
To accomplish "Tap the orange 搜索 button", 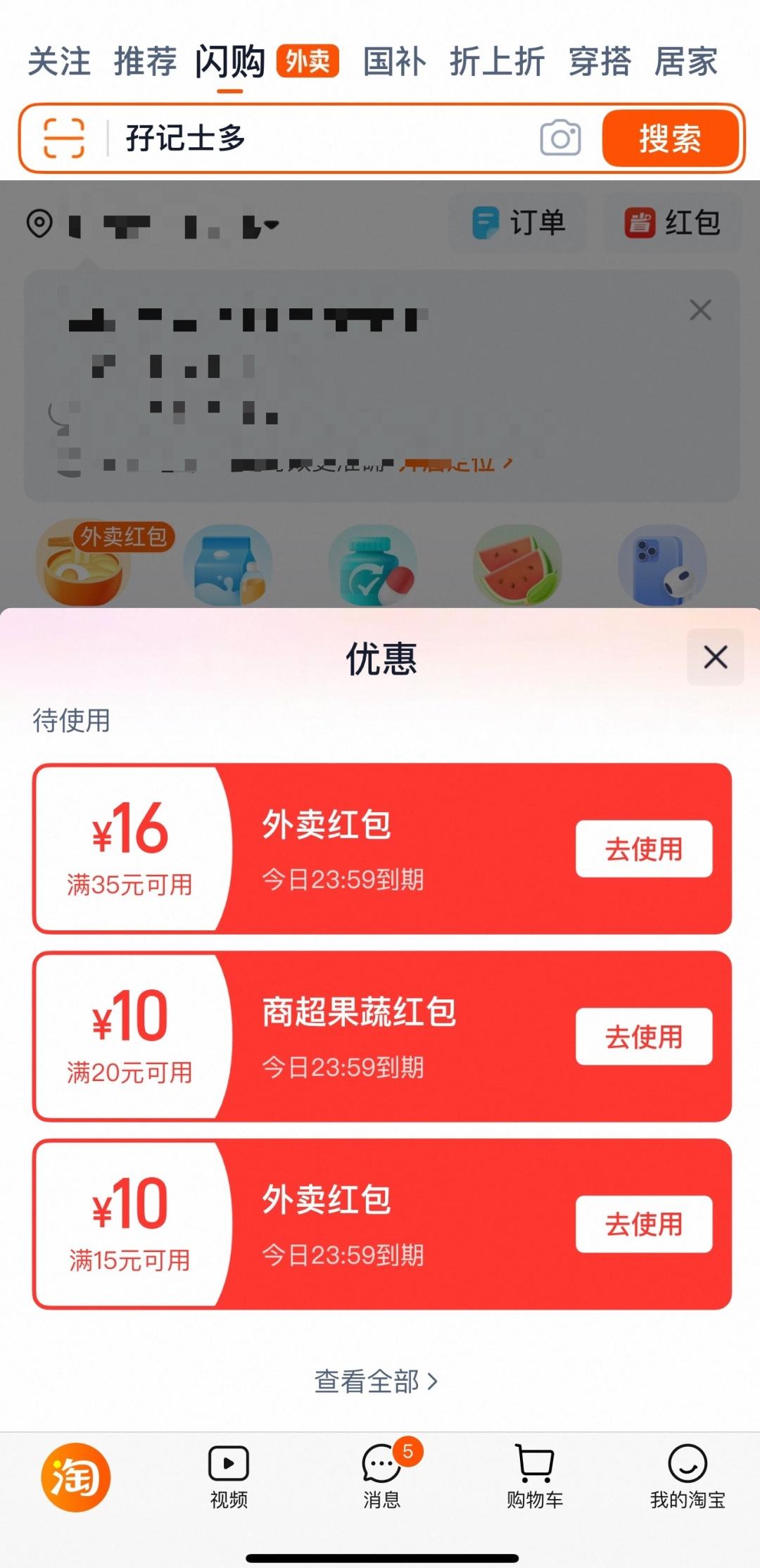I will [x=669, y=138].
